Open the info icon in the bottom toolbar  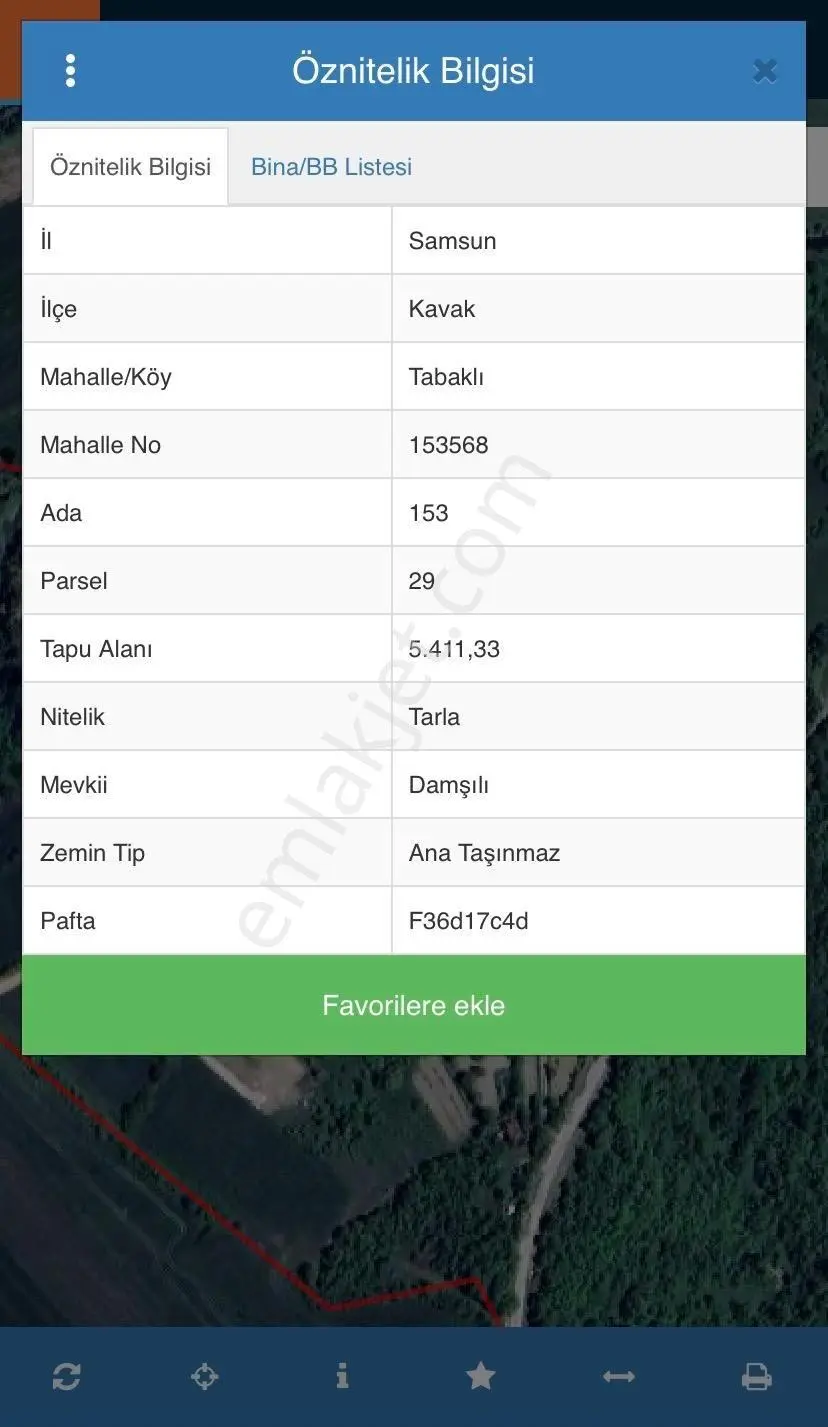point(342,1377)
